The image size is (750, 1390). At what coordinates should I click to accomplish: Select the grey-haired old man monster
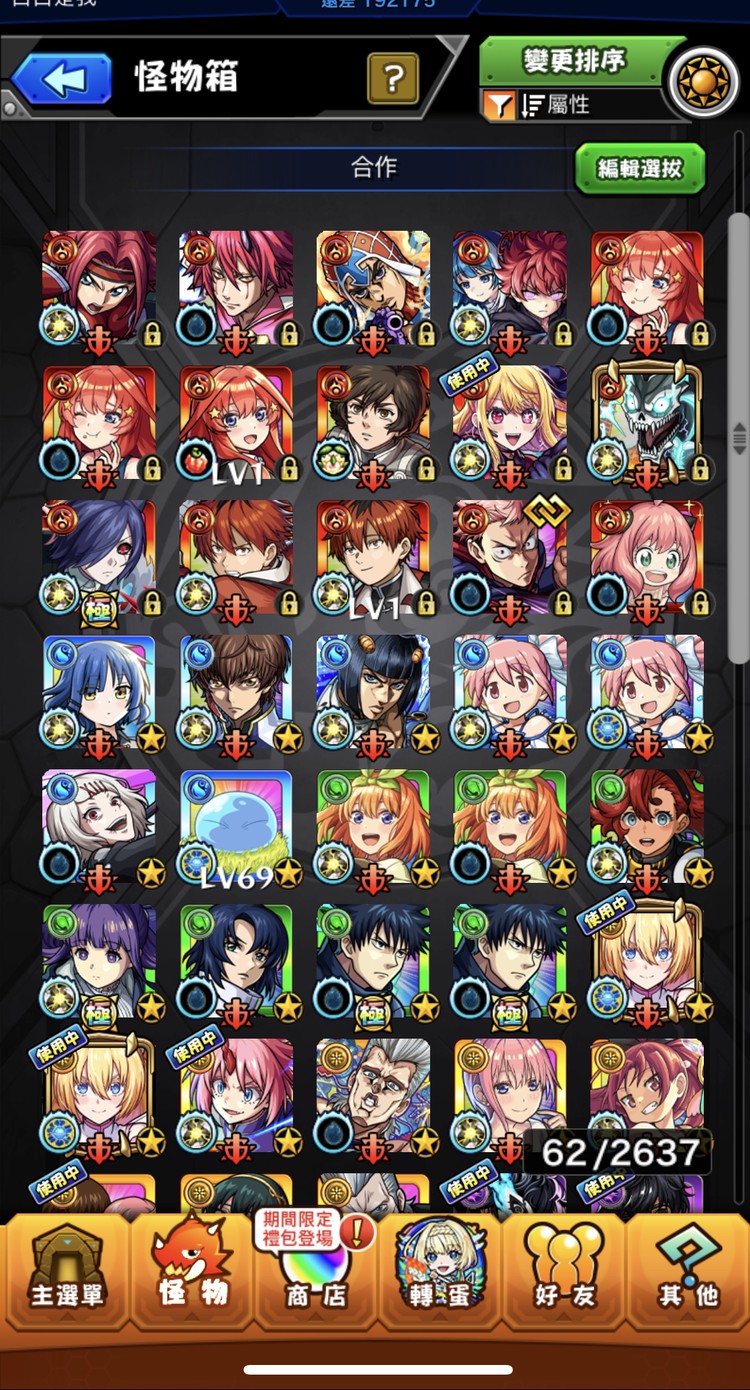click(x=372, y=1097)
